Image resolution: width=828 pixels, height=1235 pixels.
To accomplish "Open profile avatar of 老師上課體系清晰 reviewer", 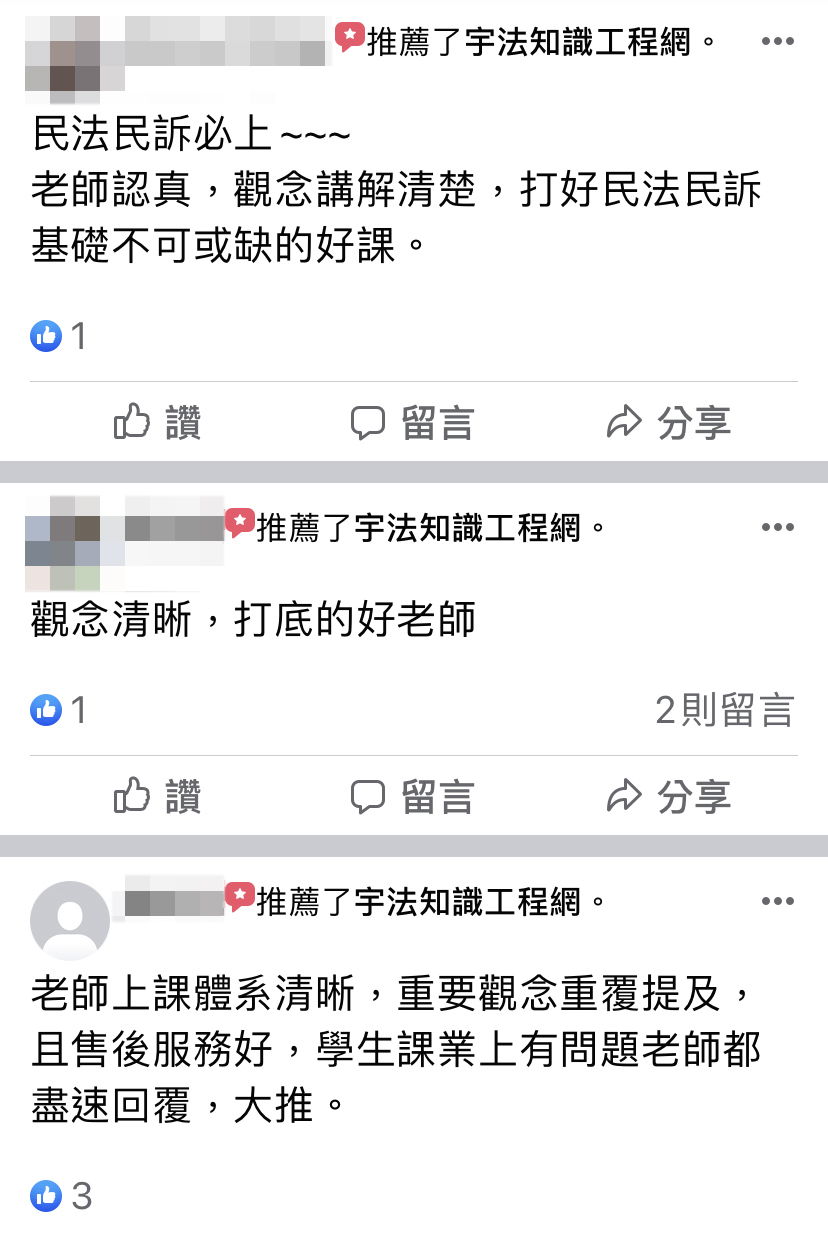I will tap(70, 920).
